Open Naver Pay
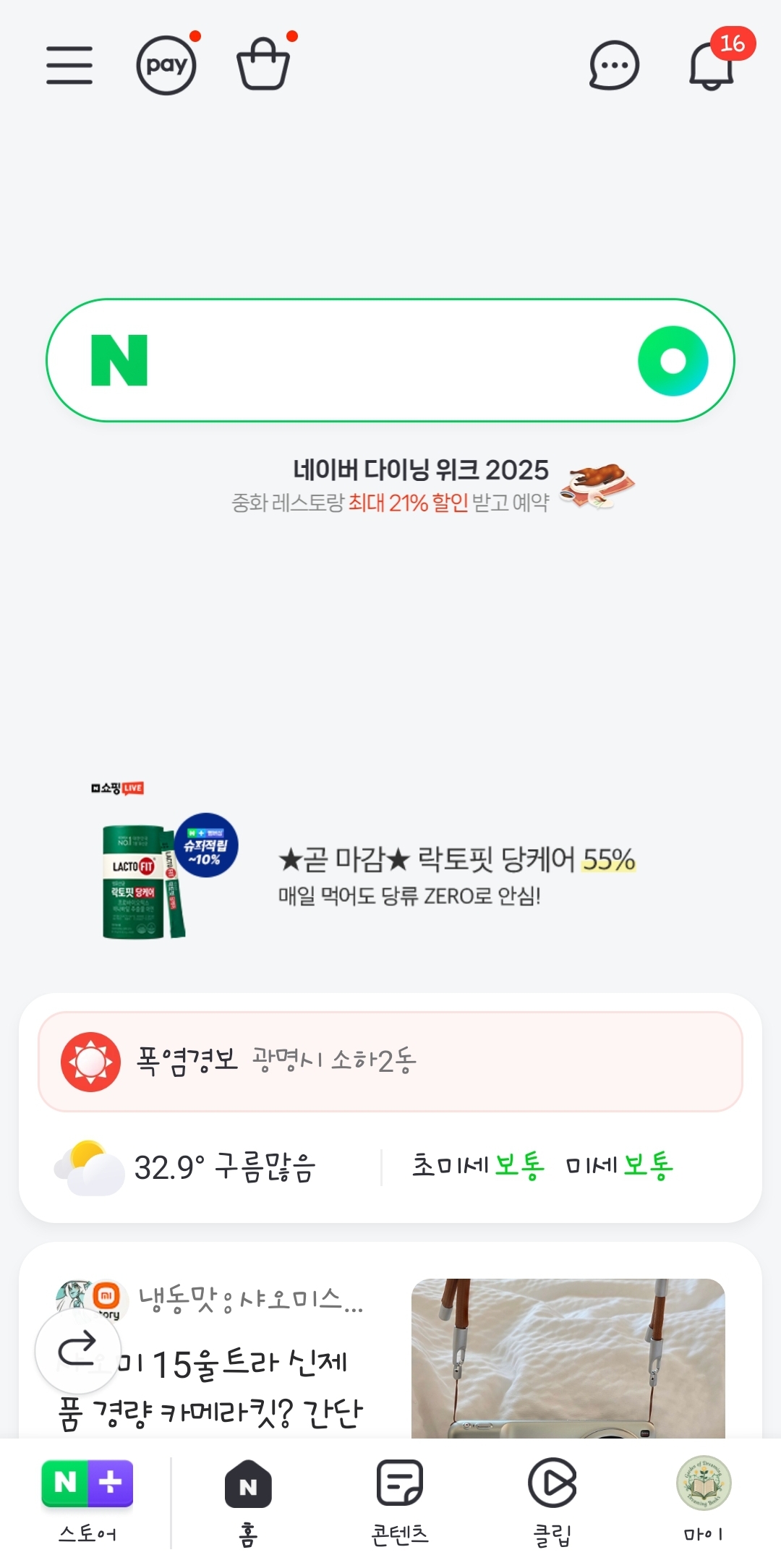The height and width of the screenshot is (1568, 781). 166,64
